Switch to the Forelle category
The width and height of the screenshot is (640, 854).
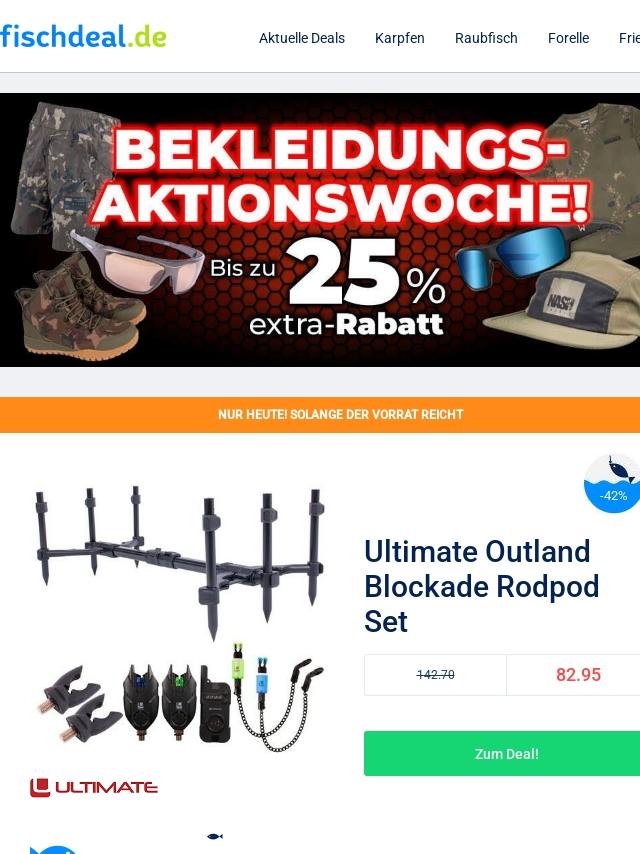coord(568,38)
